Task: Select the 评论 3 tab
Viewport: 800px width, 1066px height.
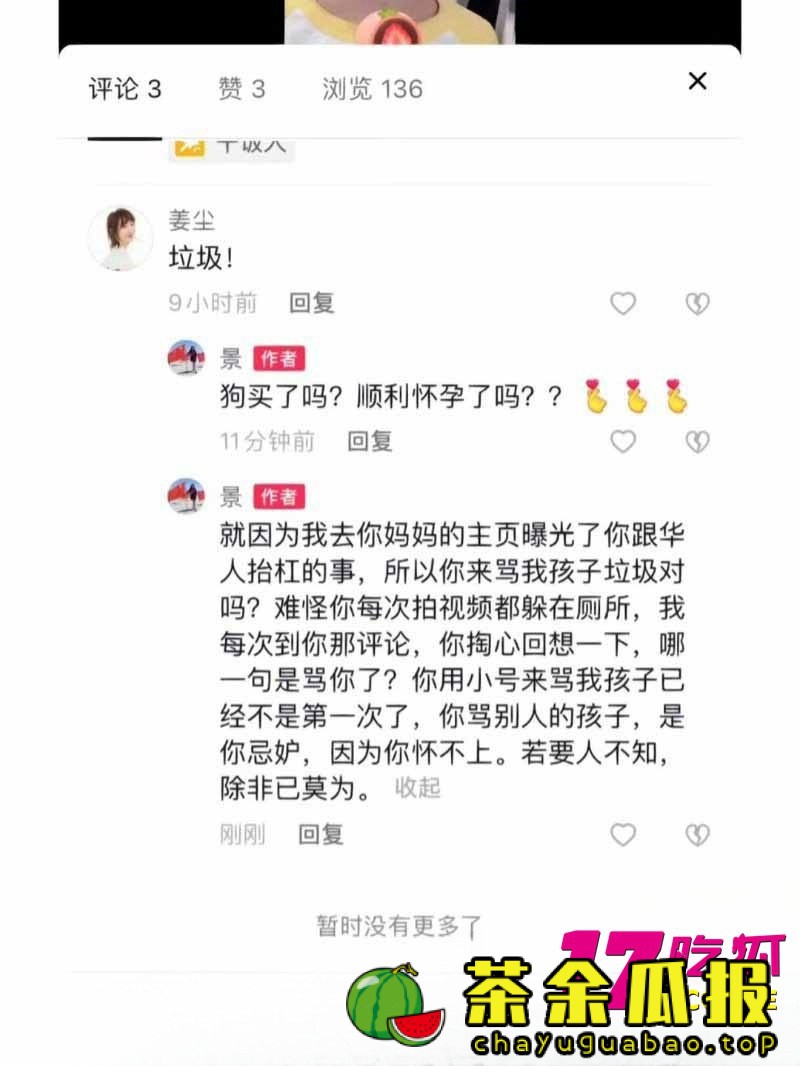Action: click(125, 89)
